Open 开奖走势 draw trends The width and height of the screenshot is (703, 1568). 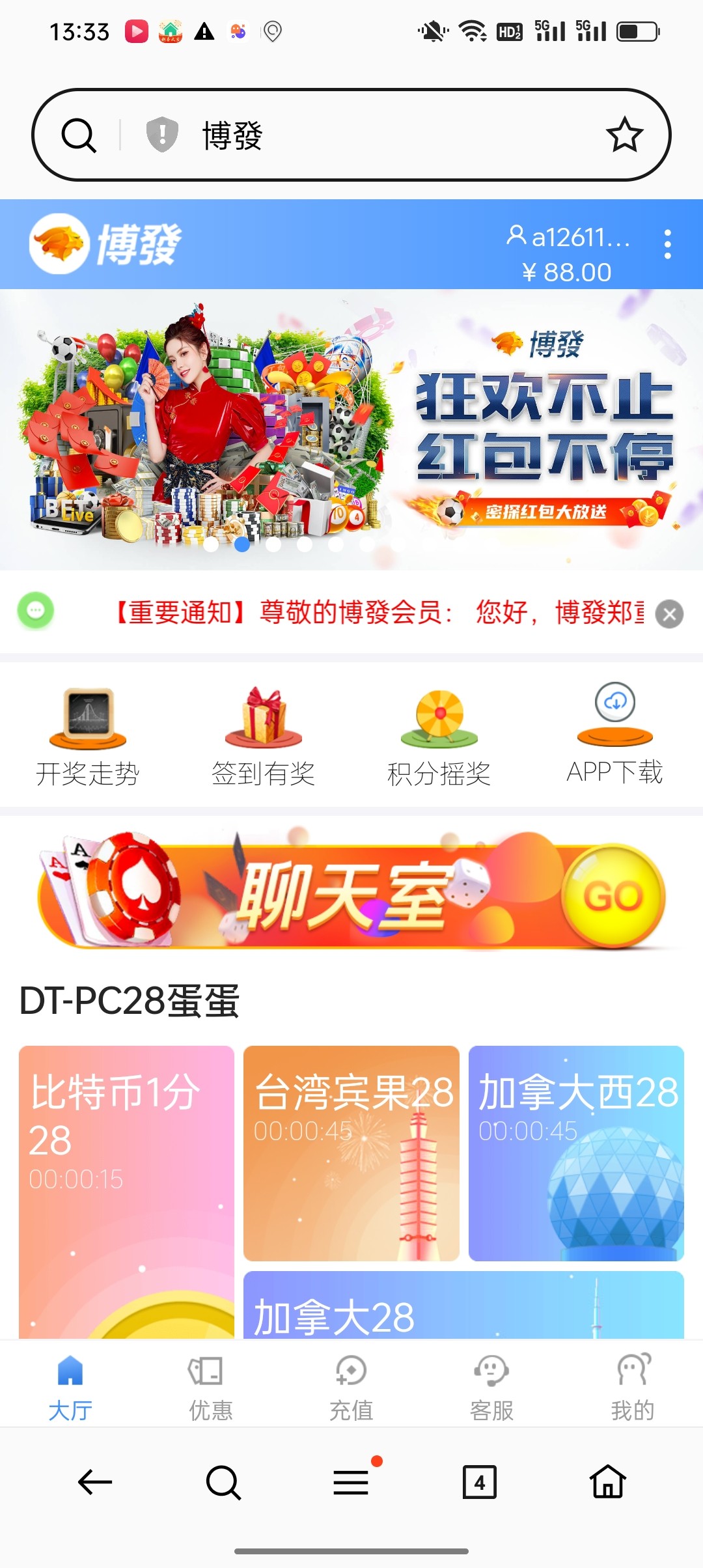click(x=88, y=736)
